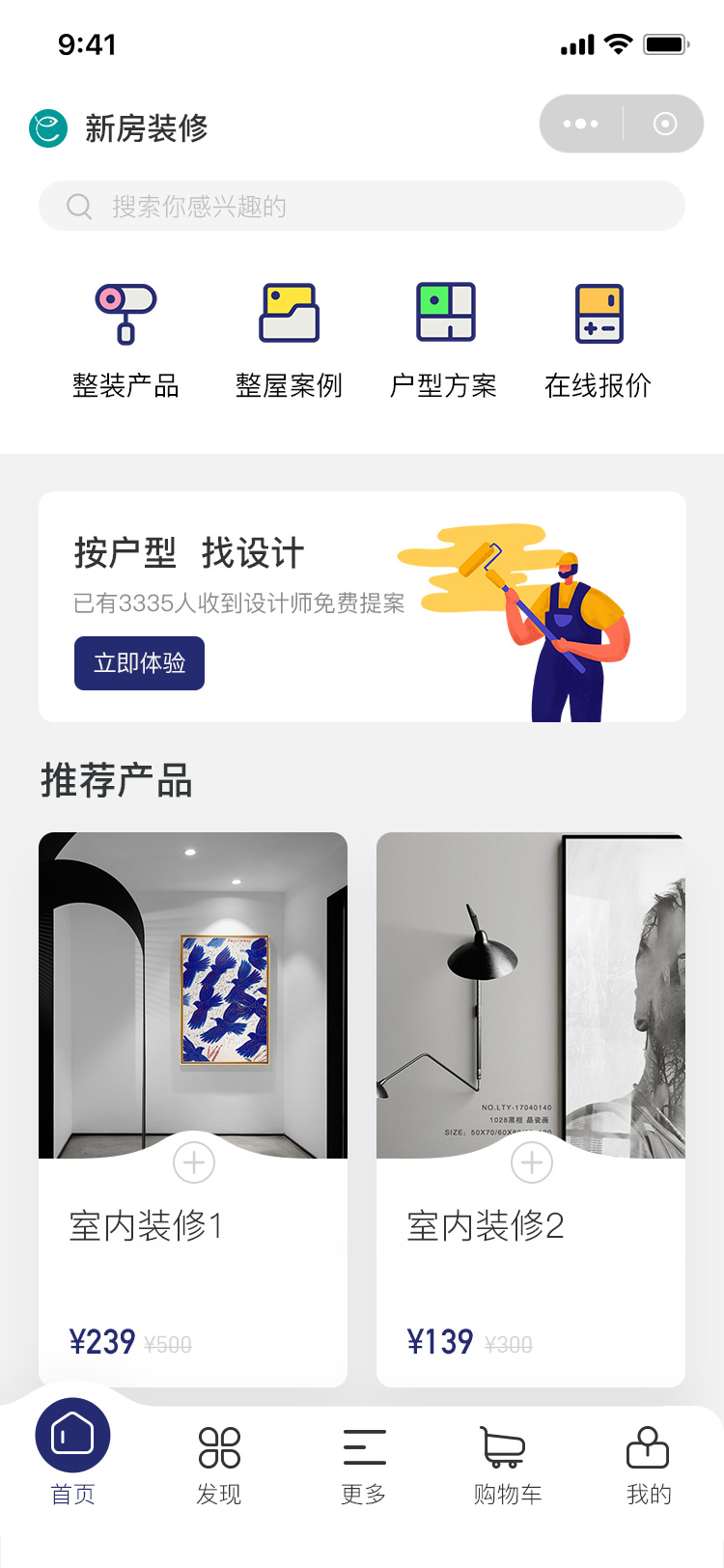
Task: Tap the search box 搜索你感兴趣的
Action: tap(362, 206)
